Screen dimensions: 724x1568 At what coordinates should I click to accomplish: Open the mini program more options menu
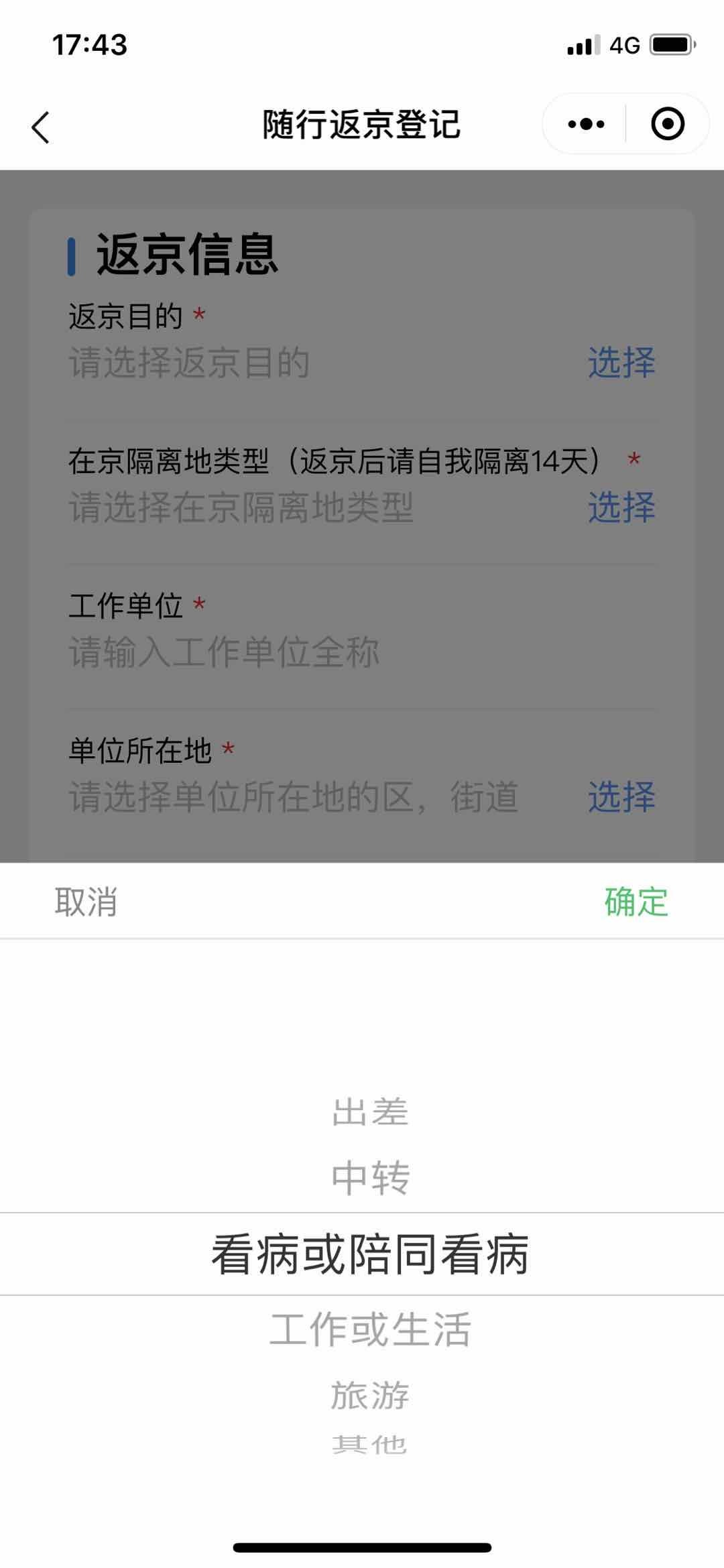point(585,124)
